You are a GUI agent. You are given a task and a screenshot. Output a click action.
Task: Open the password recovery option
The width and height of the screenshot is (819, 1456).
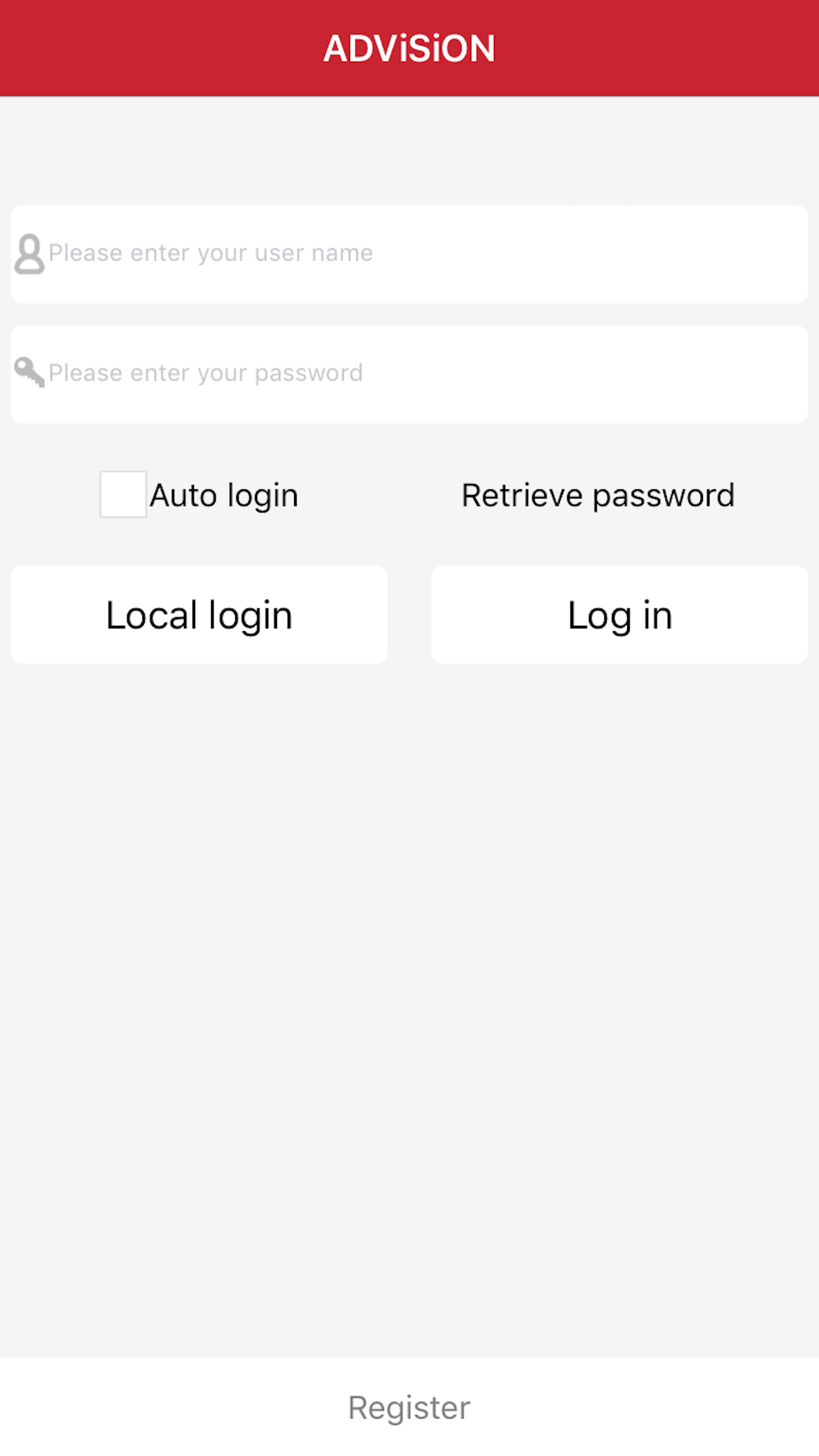click(x=598, y=495)
